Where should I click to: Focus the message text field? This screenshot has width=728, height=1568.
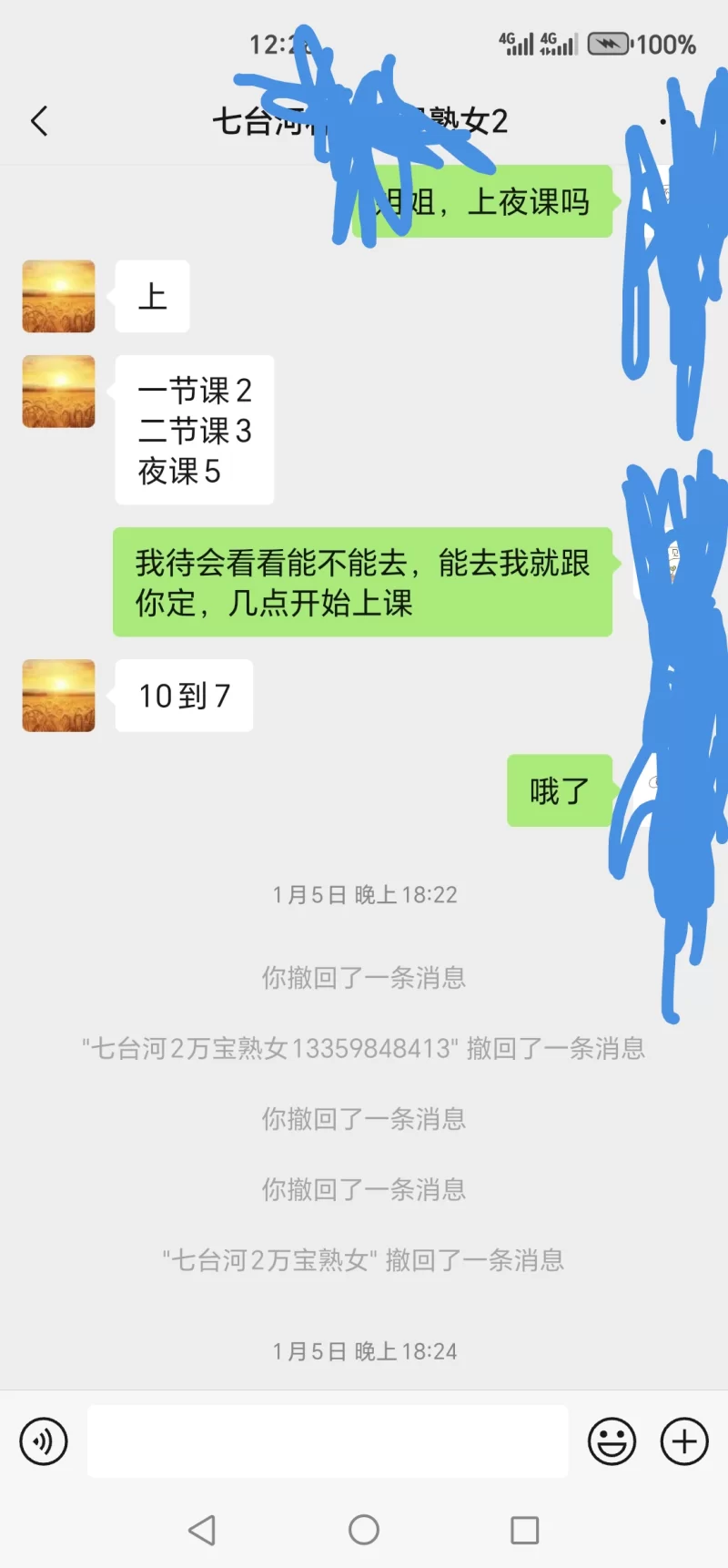(x=328, y=1441)
